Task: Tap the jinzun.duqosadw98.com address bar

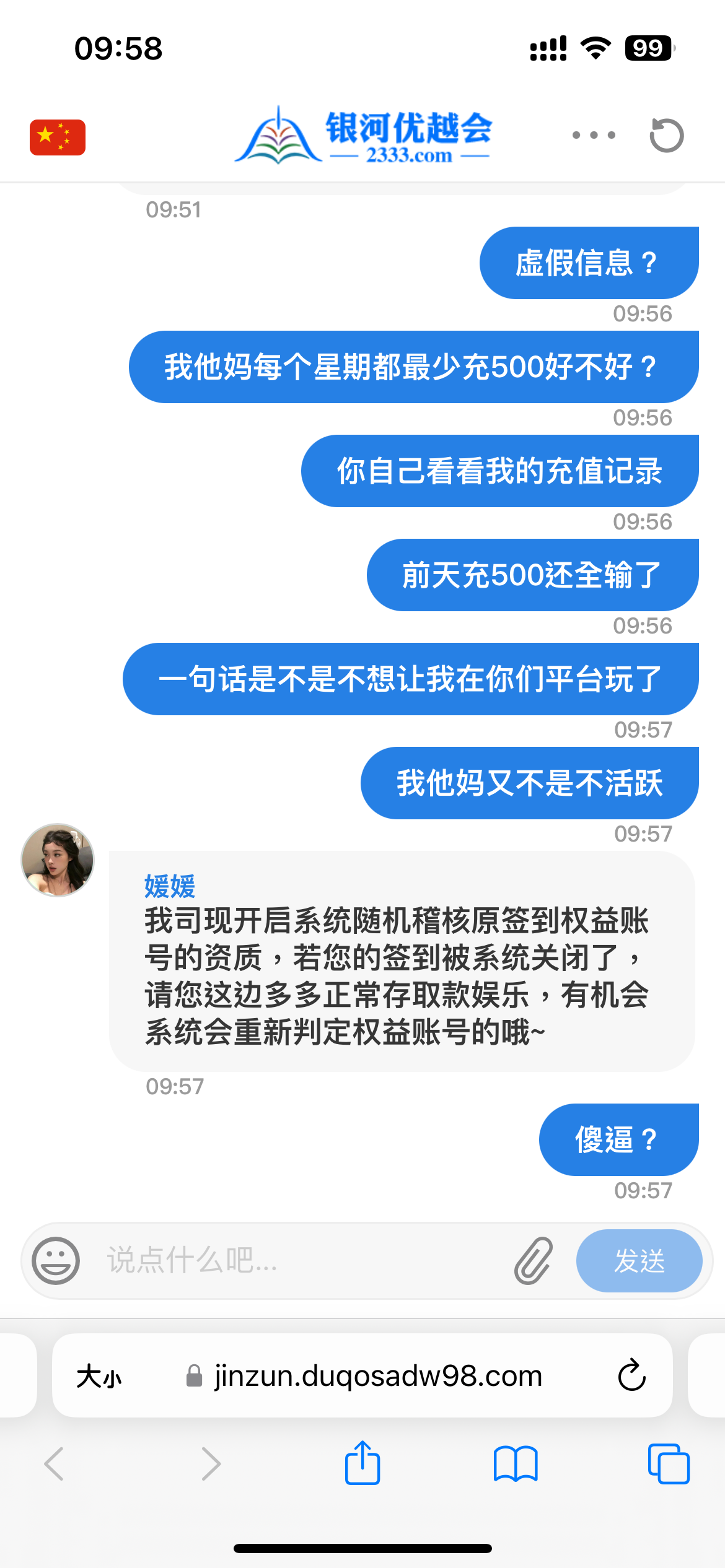Action: (x=378, y=1377)
